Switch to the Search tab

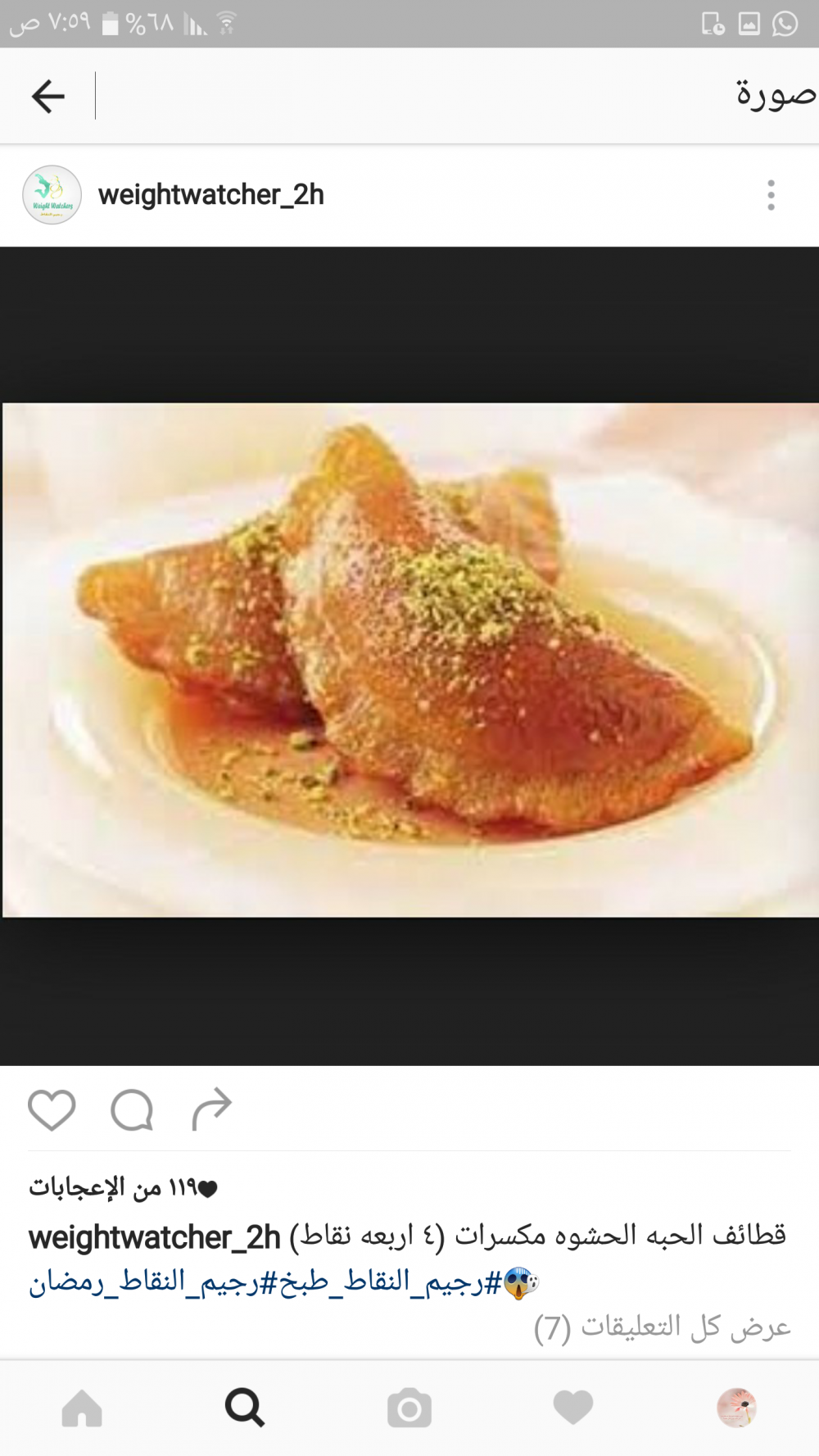tap(245, 1408)
